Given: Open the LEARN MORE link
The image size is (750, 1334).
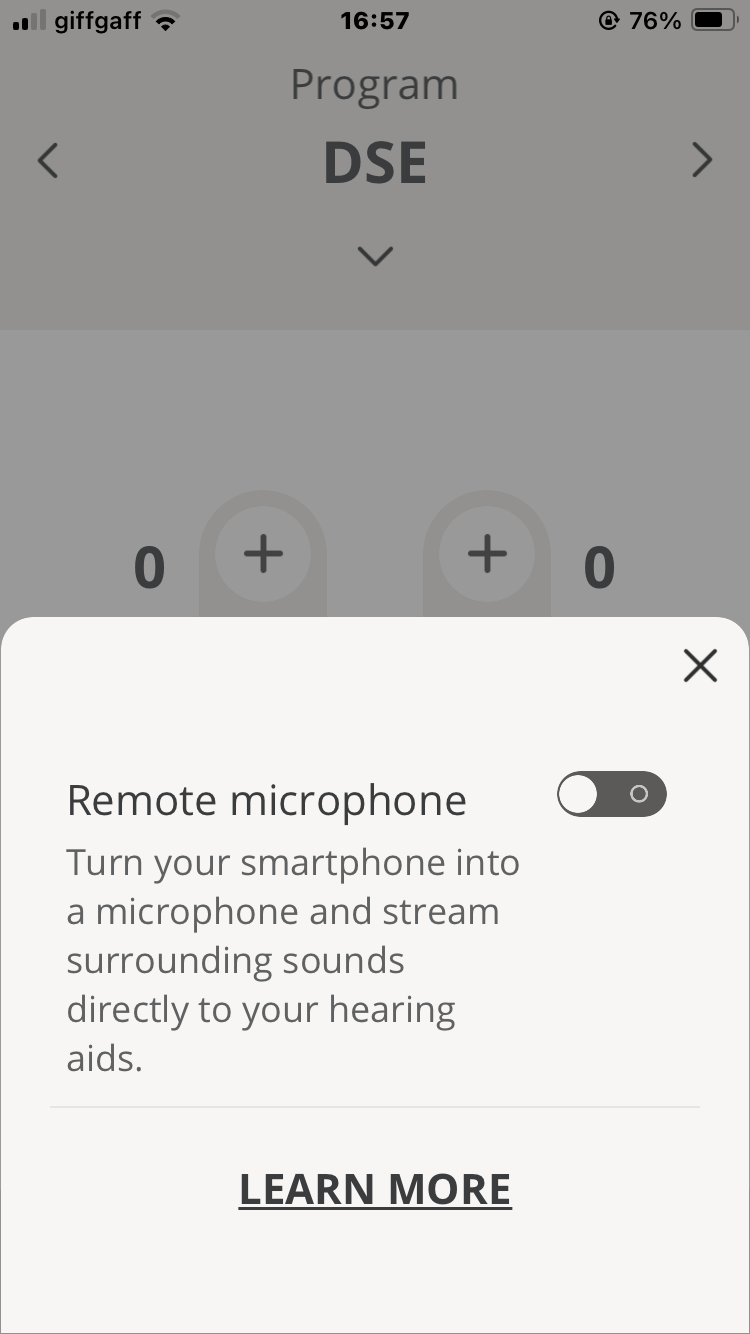Looking at the screenshot, I should tap(375, 1189).
